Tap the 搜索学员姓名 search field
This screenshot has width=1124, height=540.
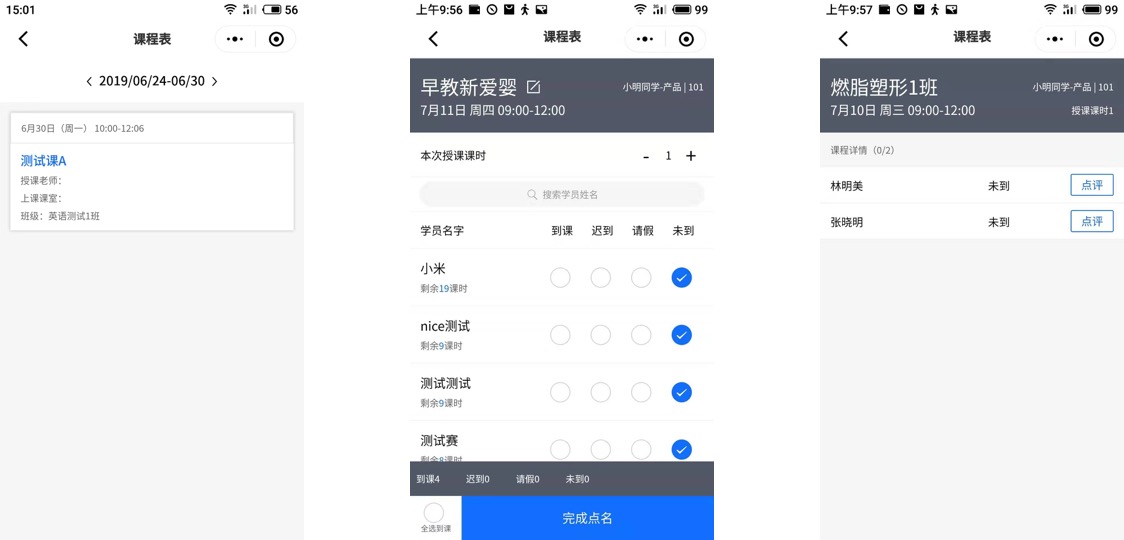click(x=562, y=194)
